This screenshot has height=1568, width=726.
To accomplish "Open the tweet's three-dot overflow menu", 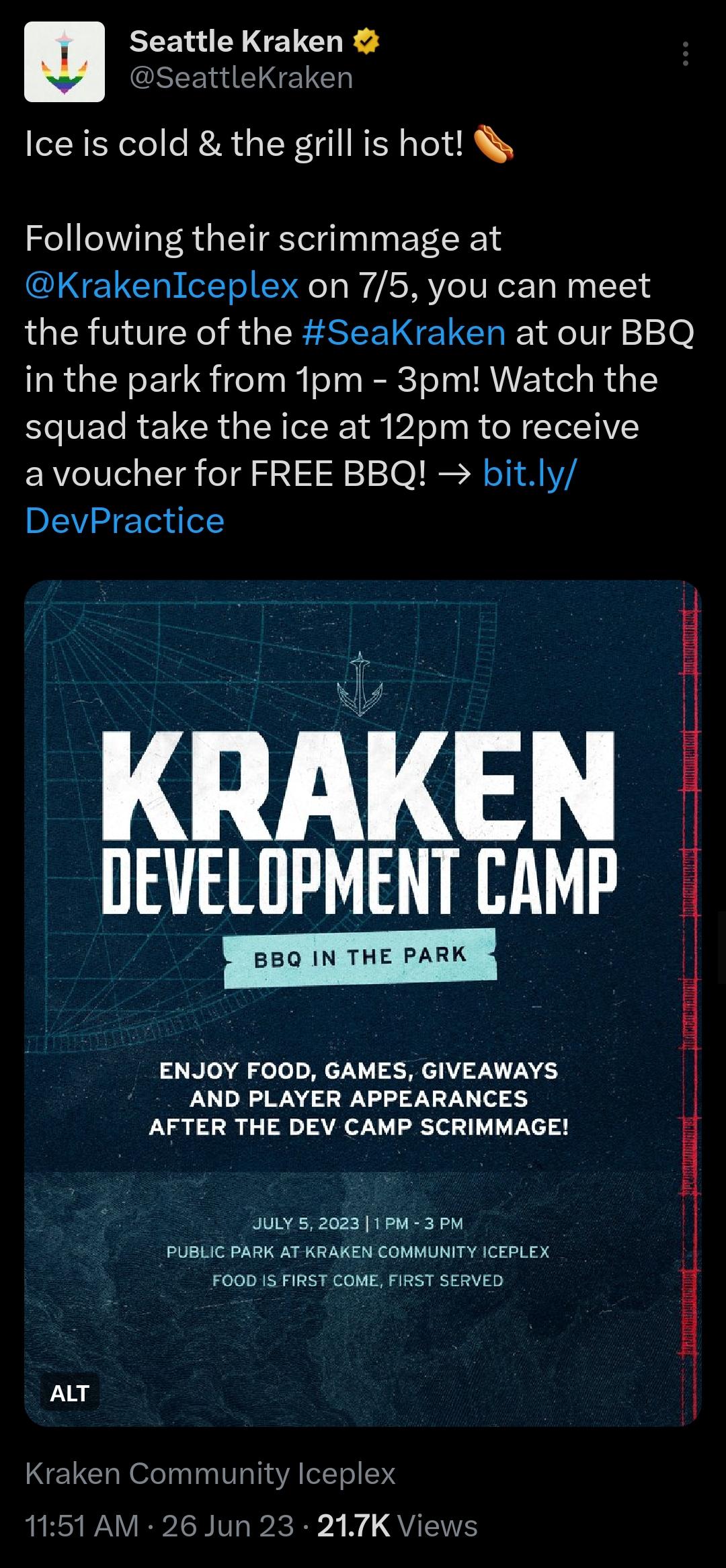I will (685, 54).
